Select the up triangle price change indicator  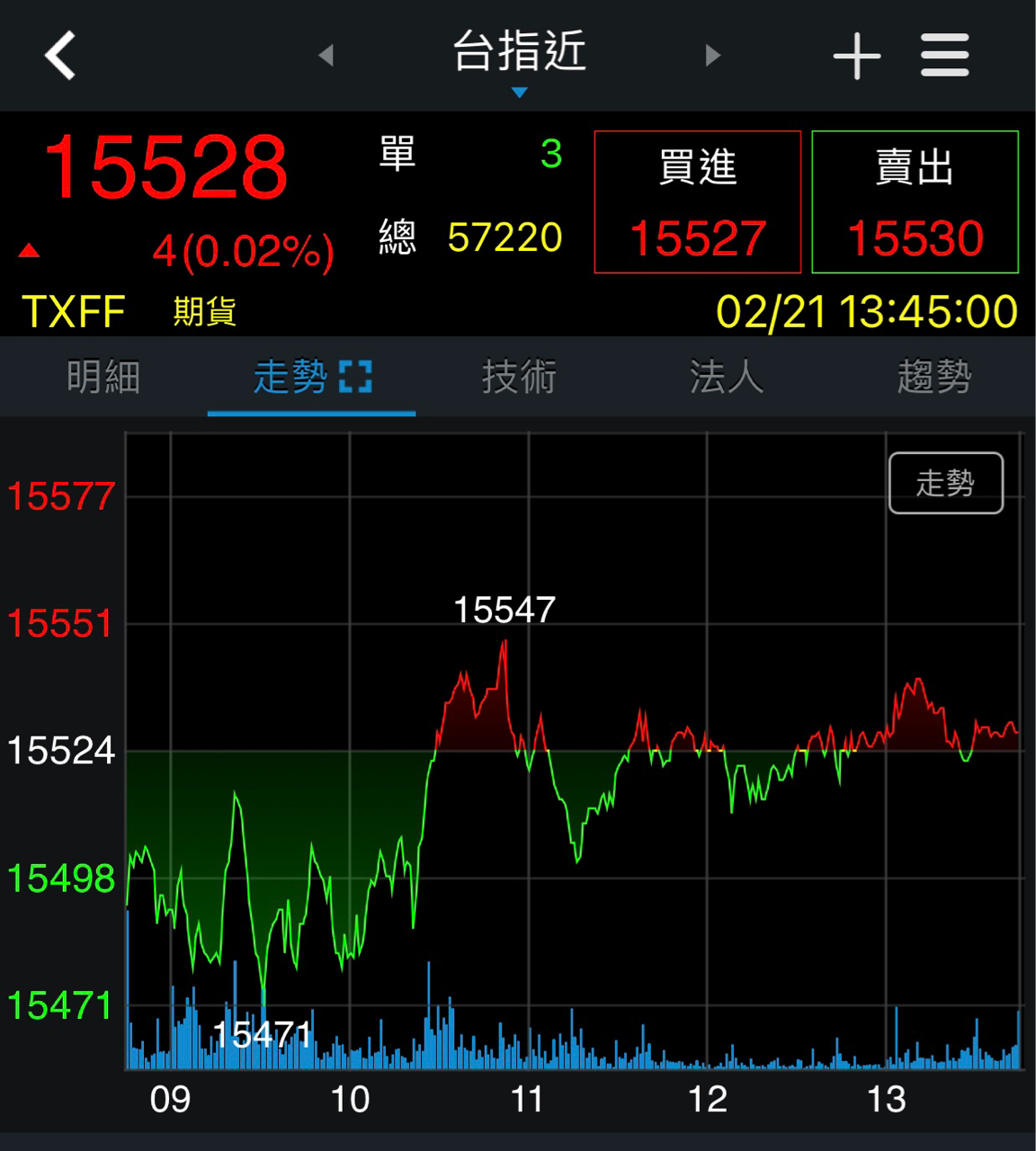30,250
